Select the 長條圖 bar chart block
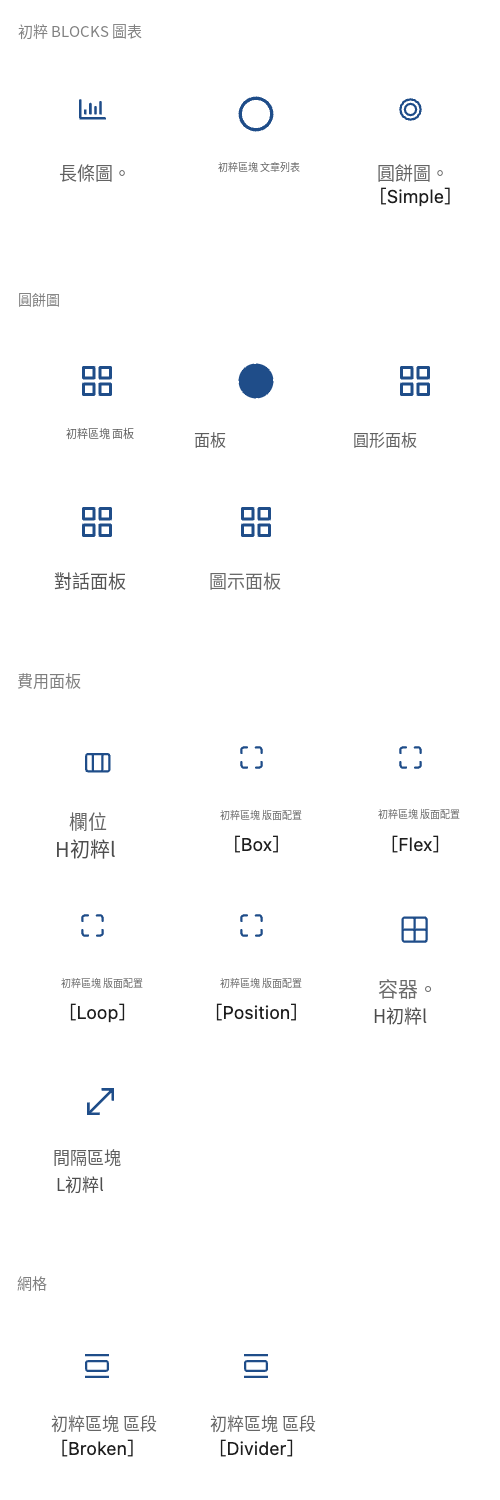 (x=93, y=140)
